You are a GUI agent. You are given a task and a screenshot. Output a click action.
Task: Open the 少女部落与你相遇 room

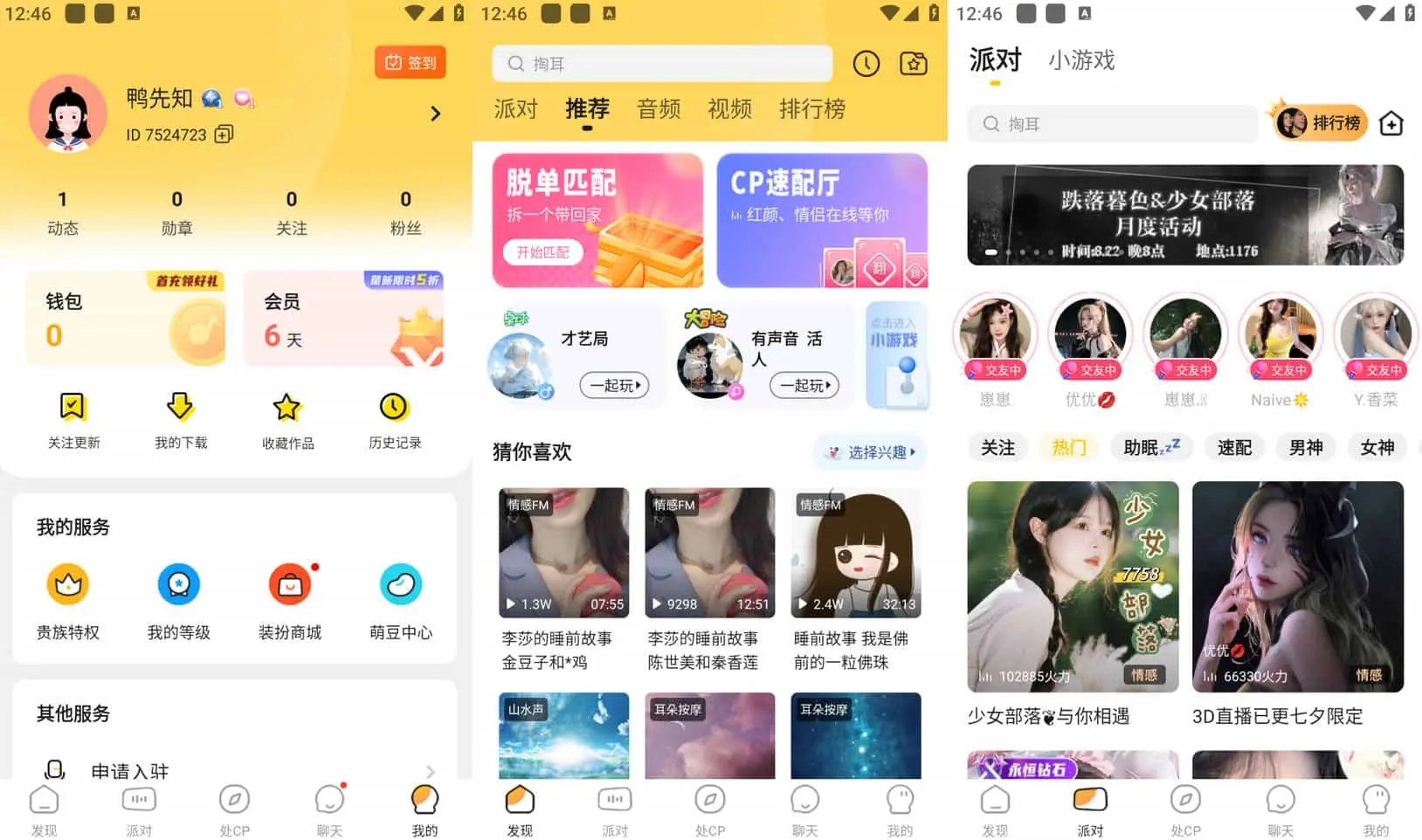point(1073,587)
